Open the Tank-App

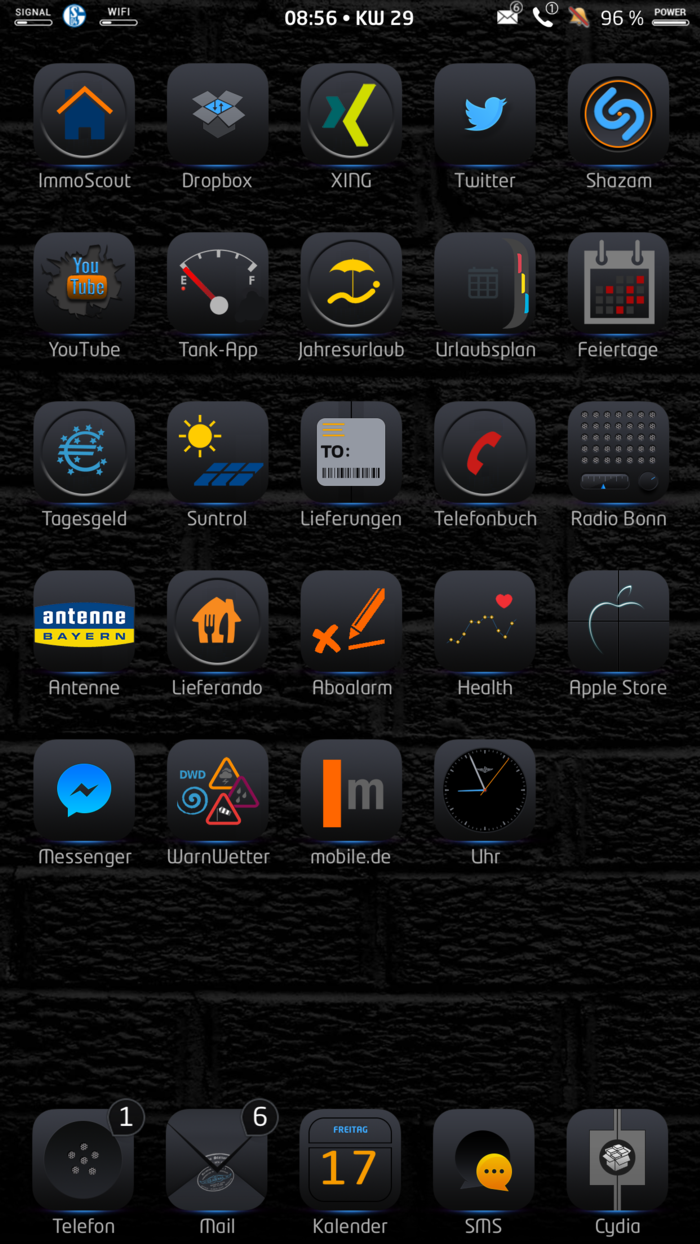[x=217, y=283]
